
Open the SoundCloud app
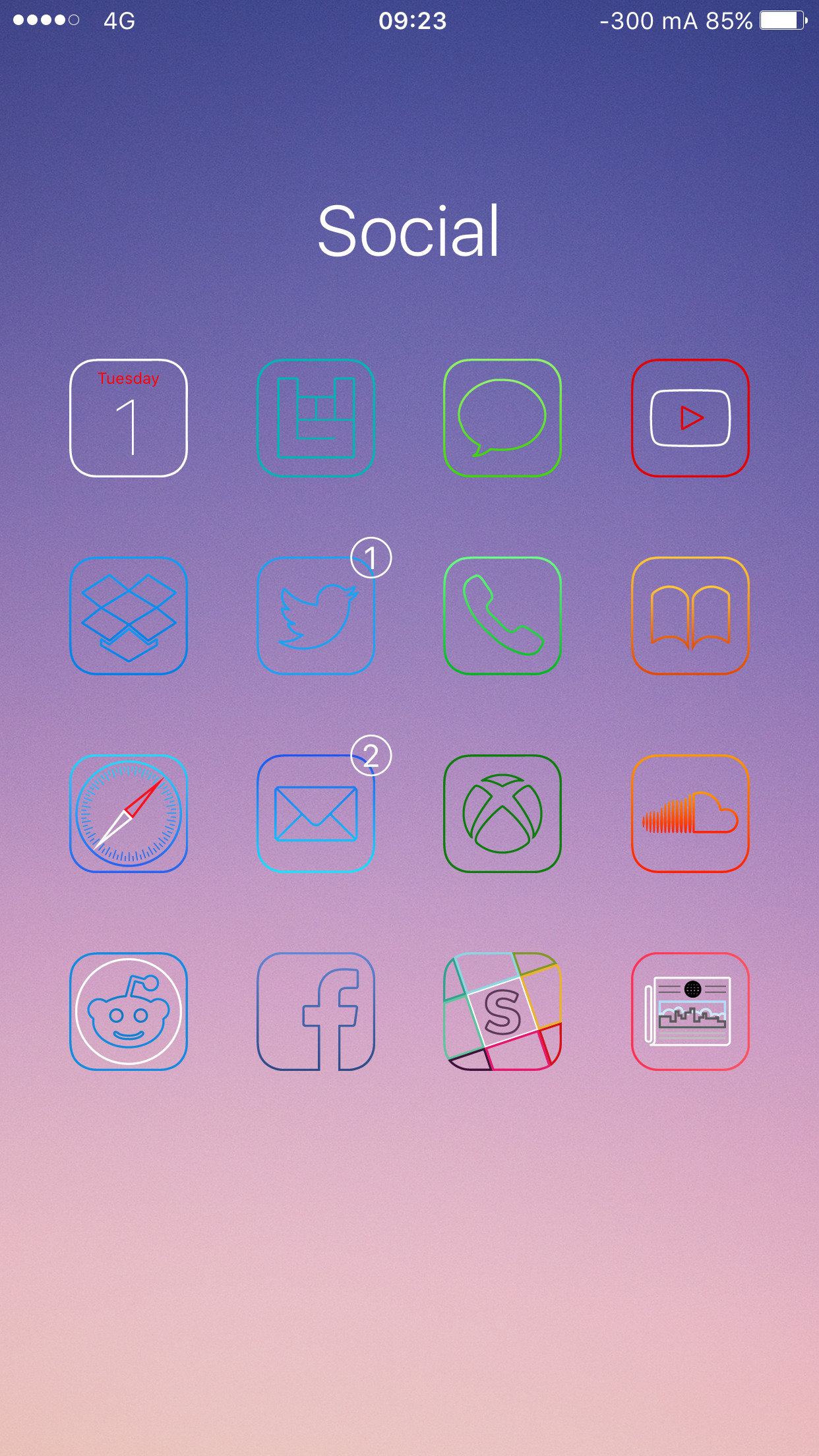pyautogui.click(x=690, y=814)
